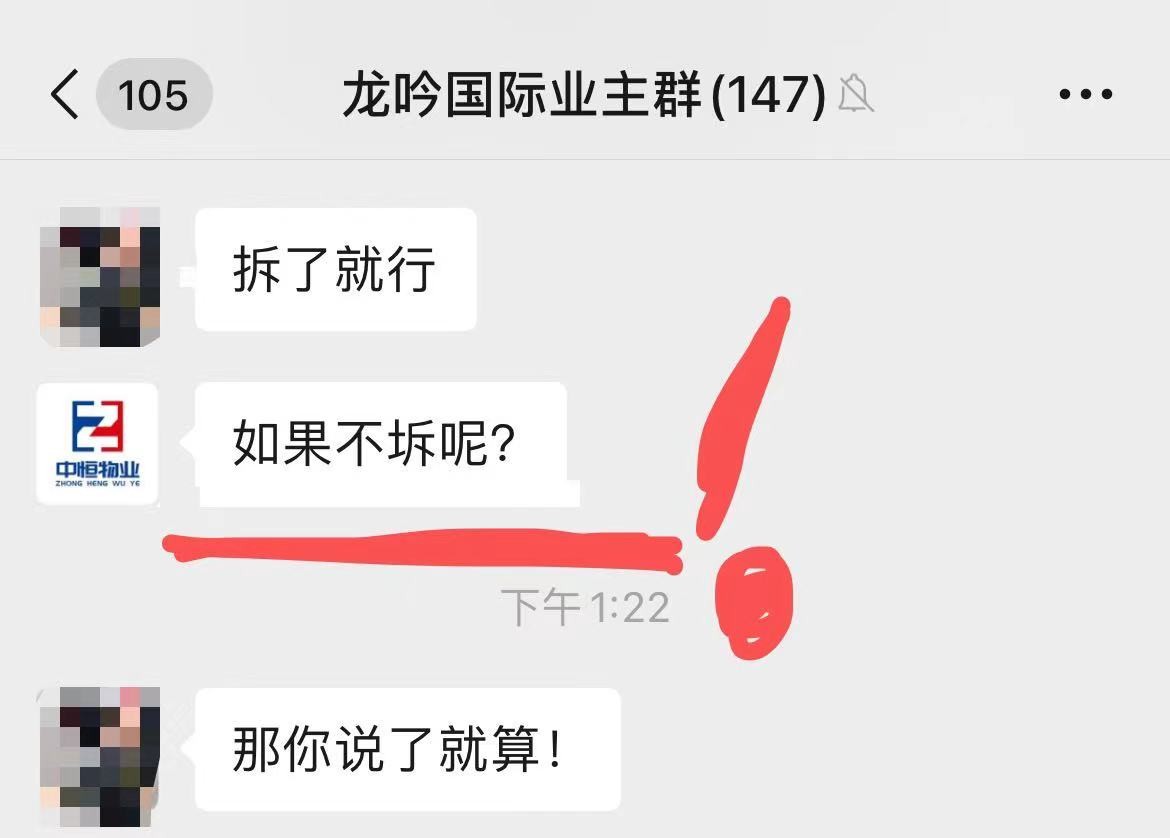Image resolution: width=1170 pixels, height=838 pixels.
Task: Go back to the chat list
Action: coord(65,96)
